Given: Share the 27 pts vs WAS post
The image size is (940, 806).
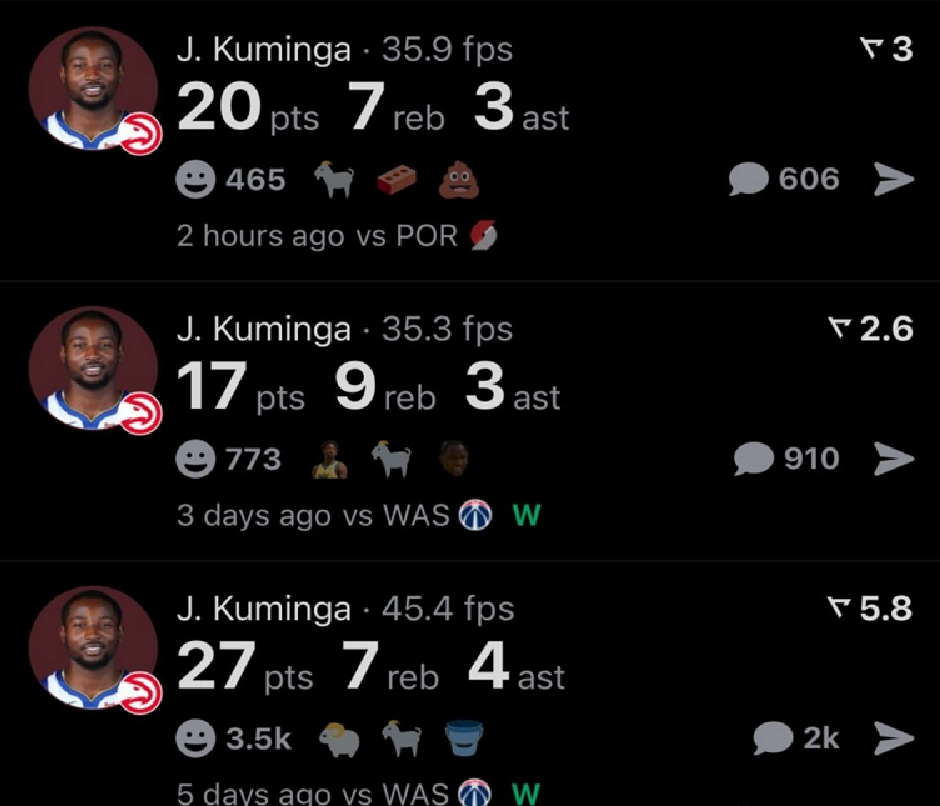Looking at the screenshot, I should (893, 738).
